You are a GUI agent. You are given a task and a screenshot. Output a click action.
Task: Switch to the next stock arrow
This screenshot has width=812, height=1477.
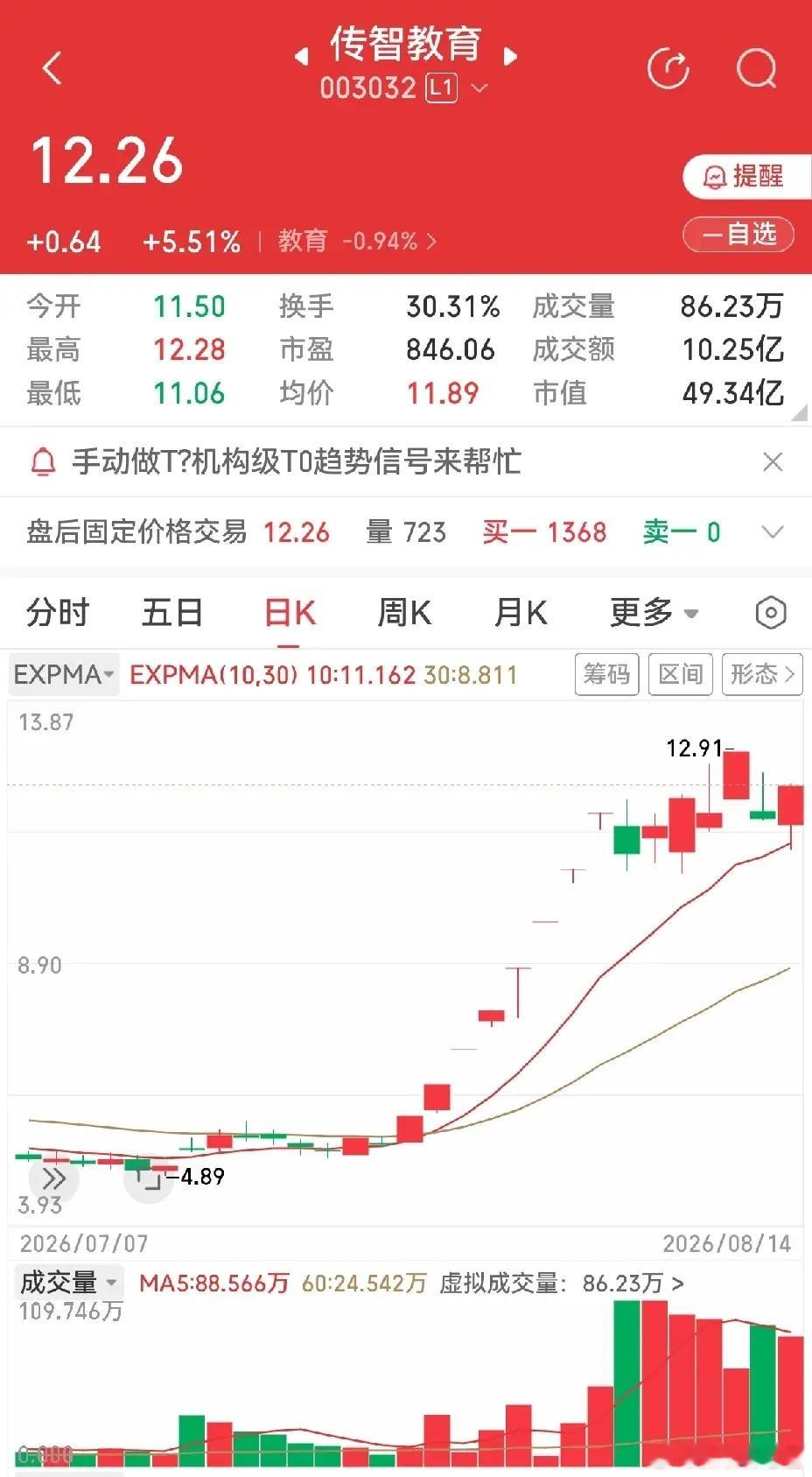(511, 56)
